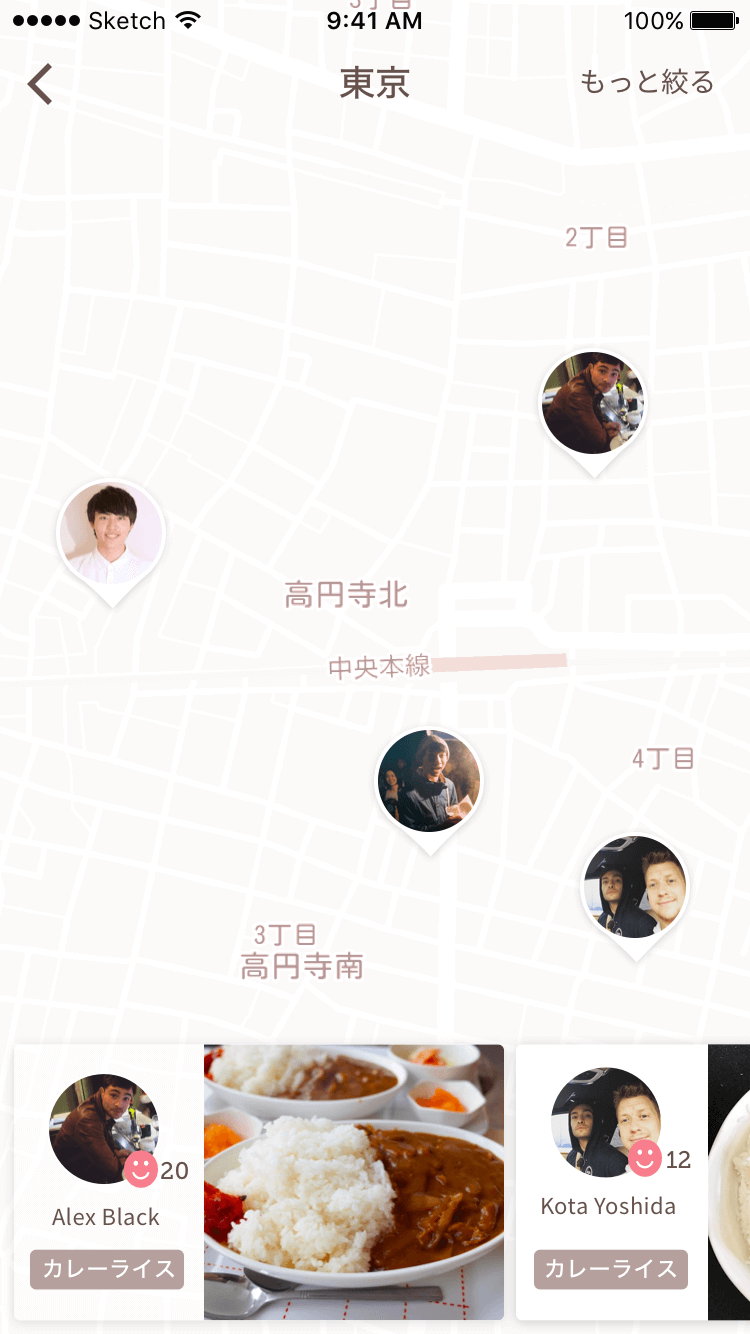This screenshot has width=750, height=1334.
Task: Select the map pin of man in white shirt
Action: [111, 534]
